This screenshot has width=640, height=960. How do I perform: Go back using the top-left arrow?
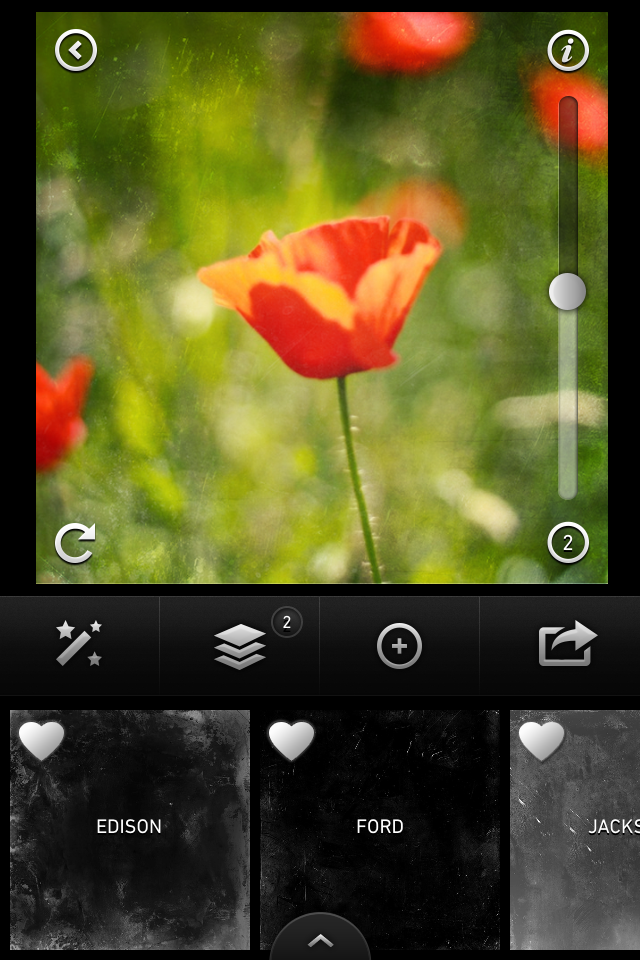76,50
